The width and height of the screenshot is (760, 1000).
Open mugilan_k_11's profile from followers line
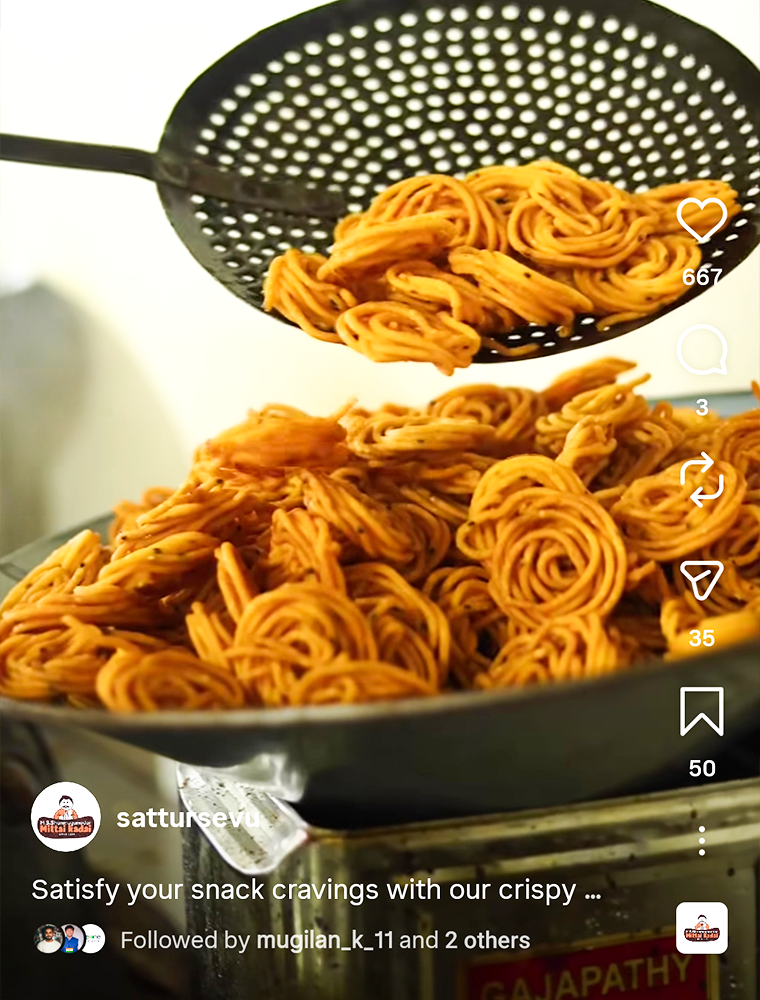click(x=327, y=940)
